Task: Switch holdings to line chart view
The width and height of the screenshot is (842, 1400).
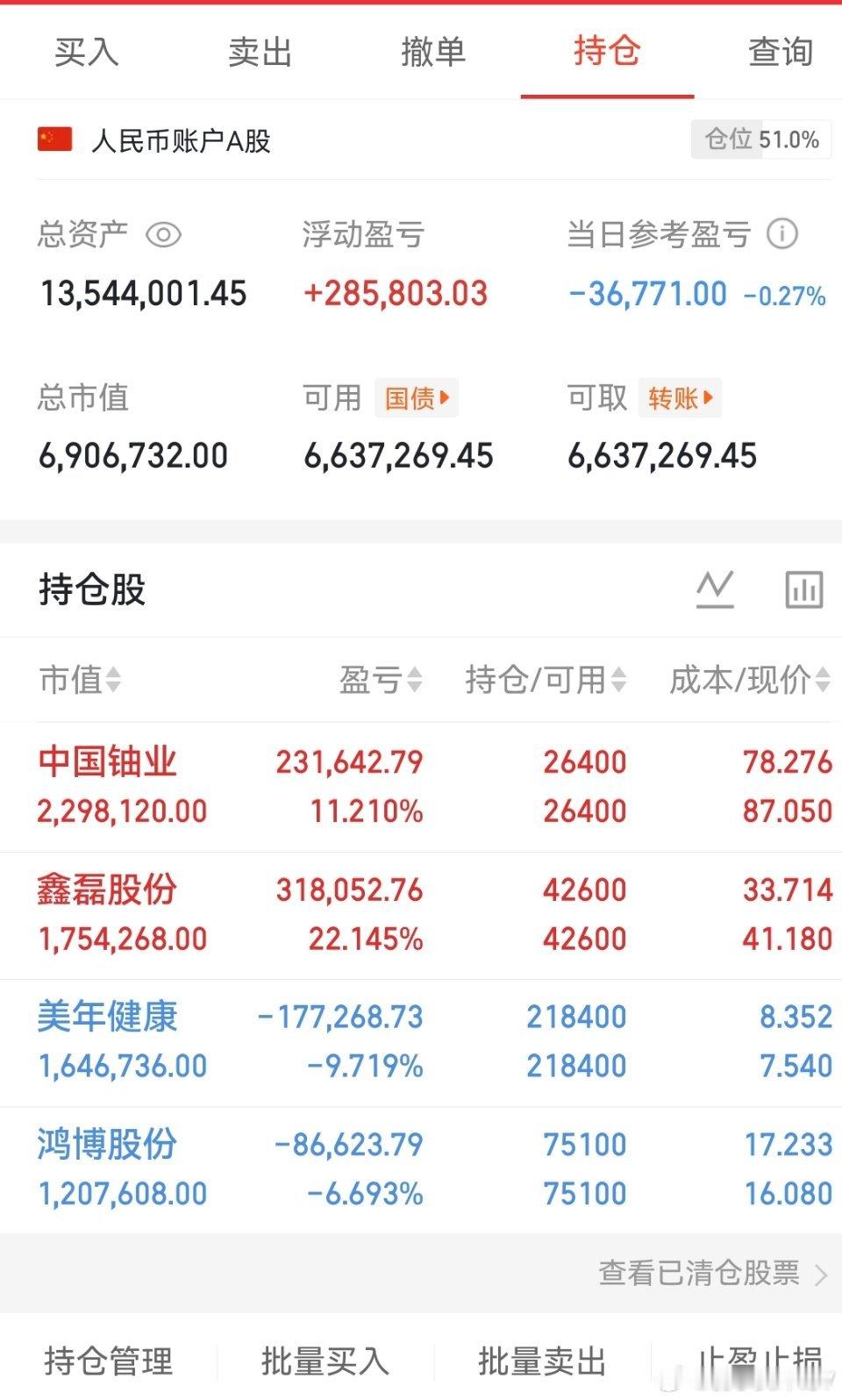Action: click(x=715, y=589)
